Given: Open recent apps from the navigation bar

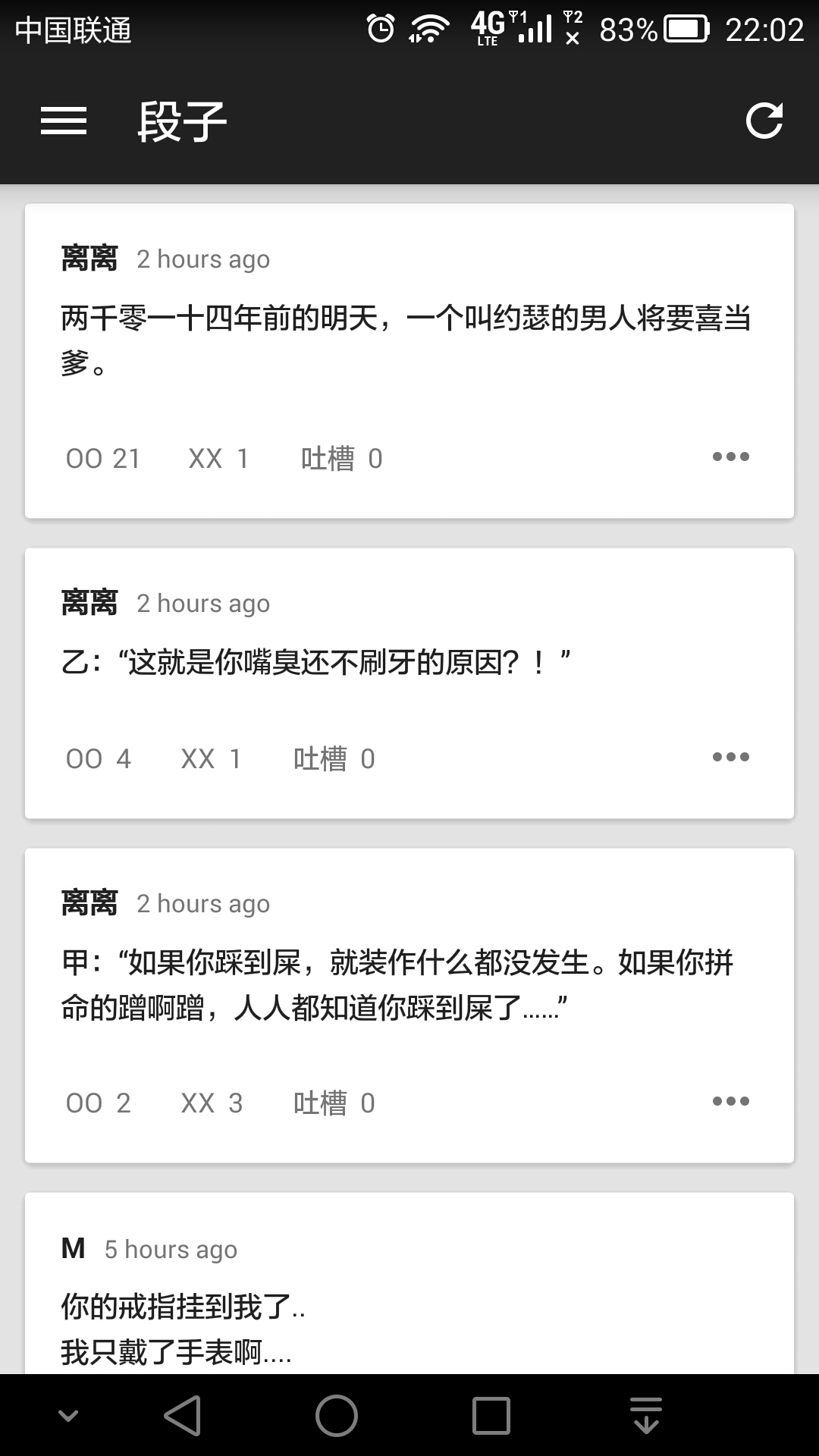Looking at the screenshot, I should coord(491,1416).
